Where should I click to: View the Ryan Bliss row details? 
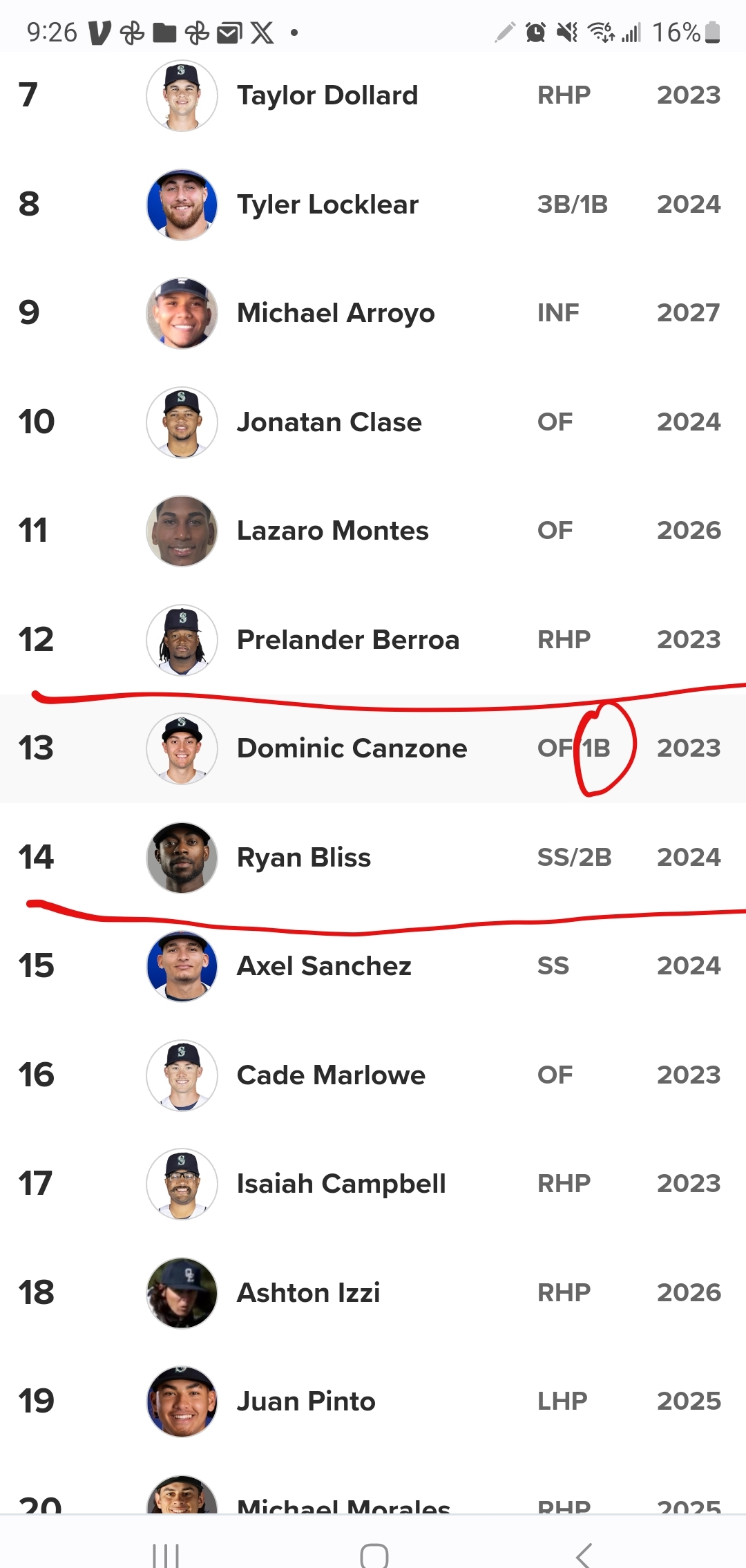[x=304, y=858]
